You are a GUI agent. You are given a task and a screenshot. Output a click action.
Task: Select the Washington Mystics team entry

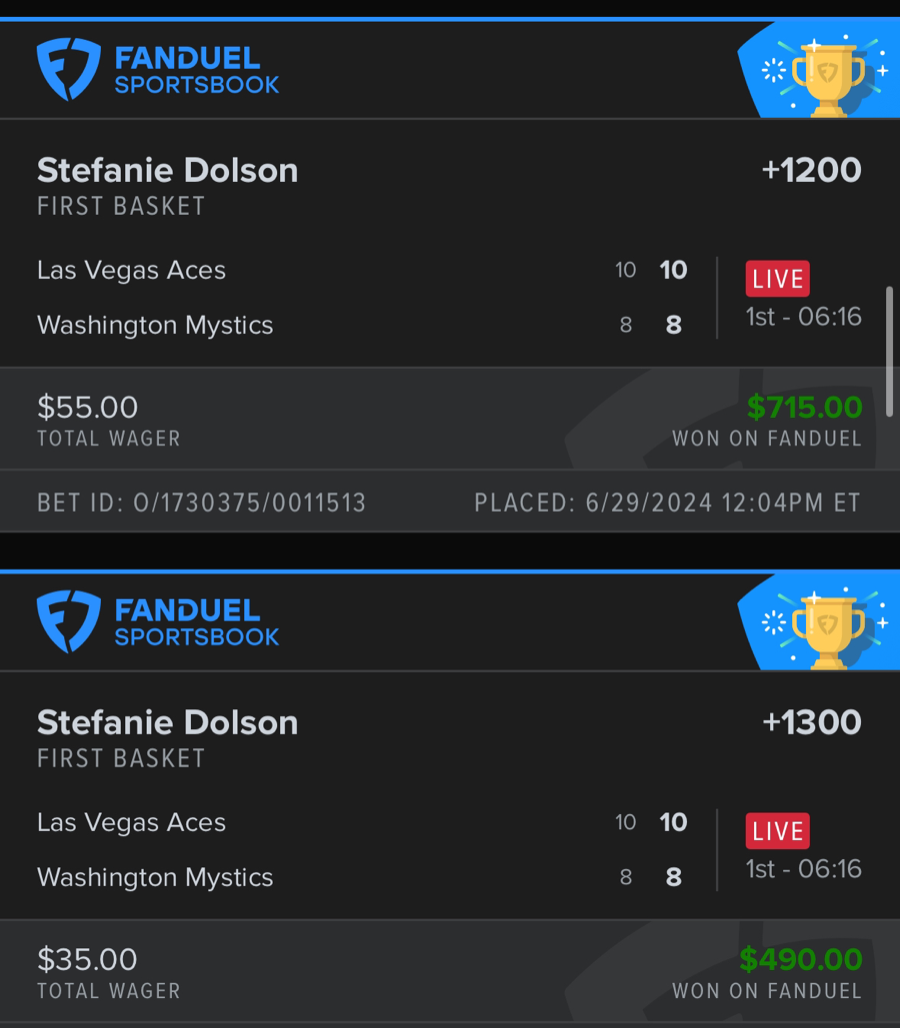(155, 325)
